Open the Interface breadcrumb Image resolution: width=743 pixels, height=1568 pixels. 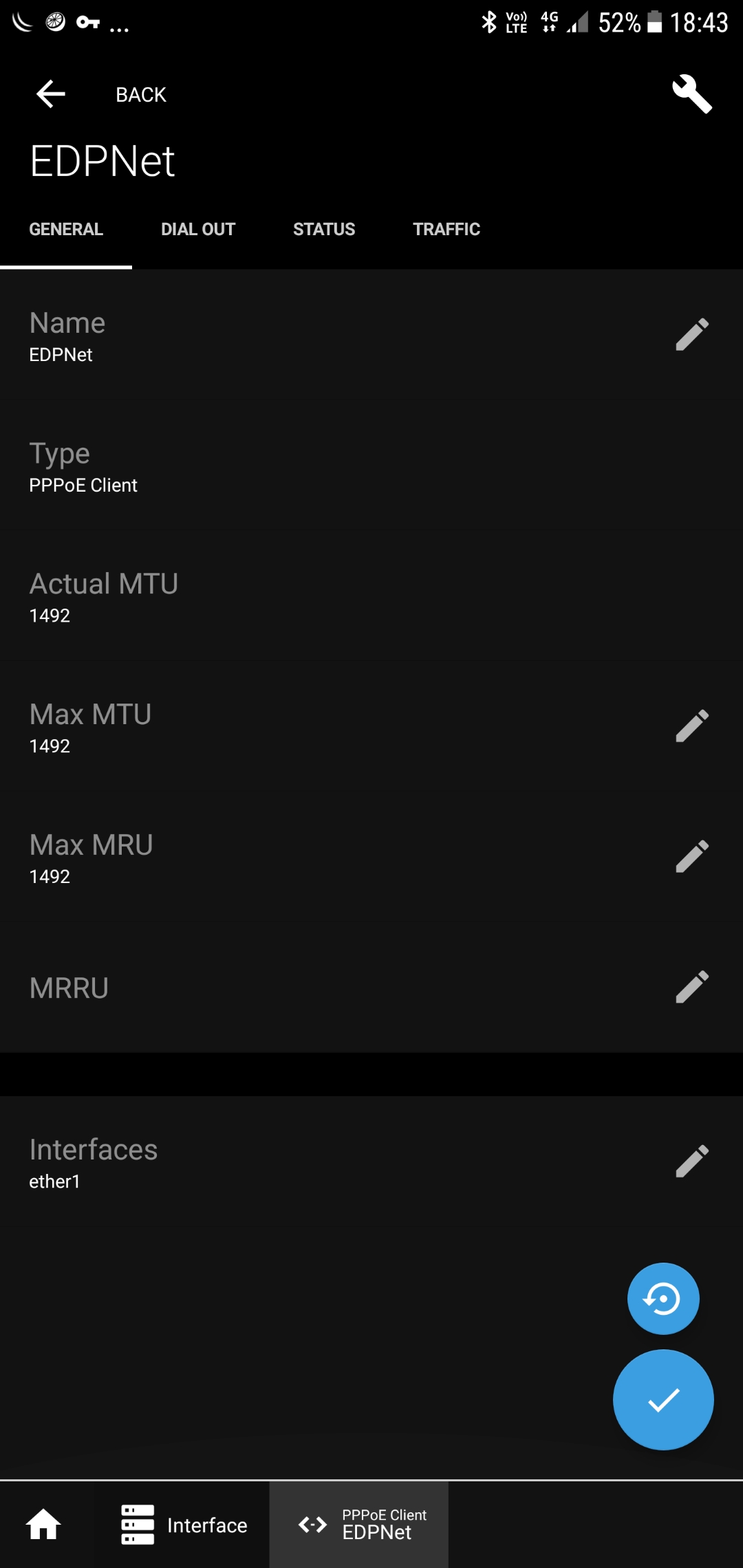tap(184, 1525)
